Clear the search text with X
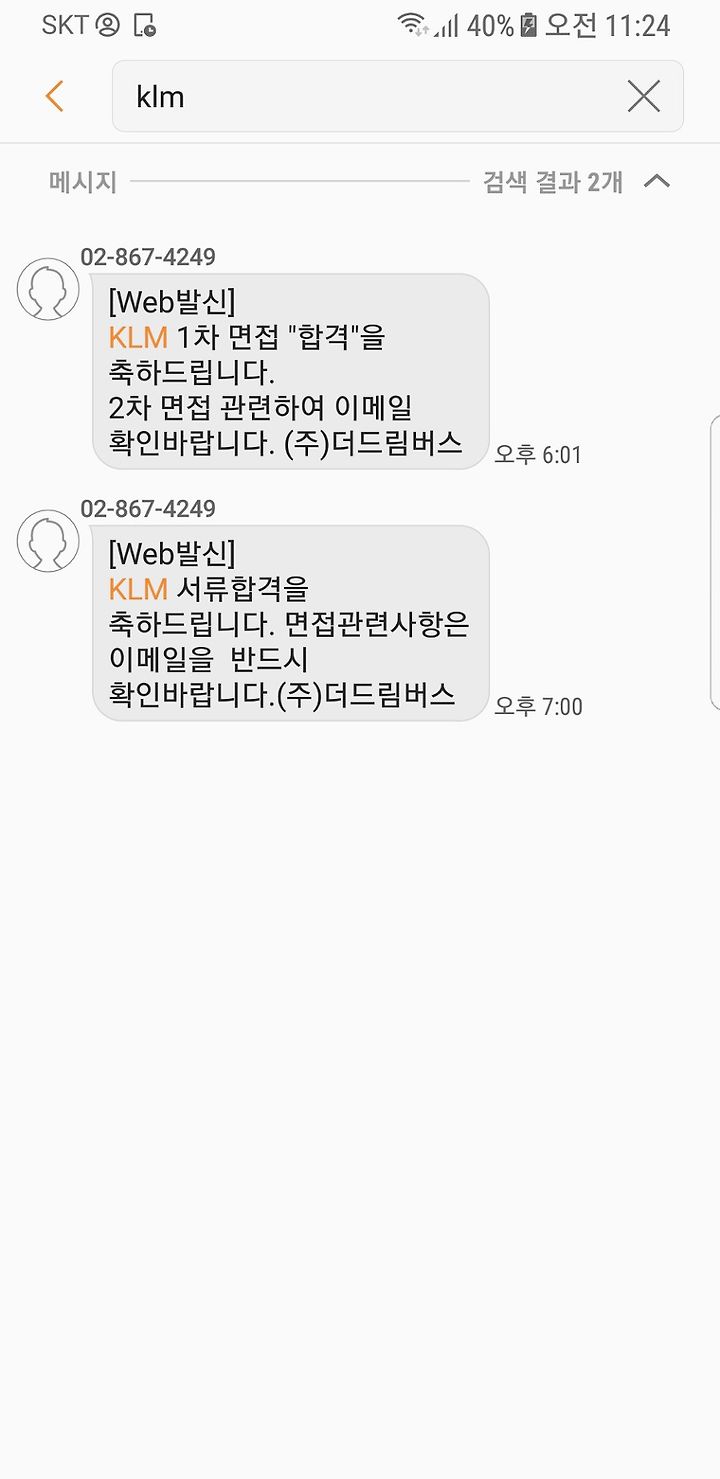This screenshot has width=720, height=1479. (x=643, y=96)
